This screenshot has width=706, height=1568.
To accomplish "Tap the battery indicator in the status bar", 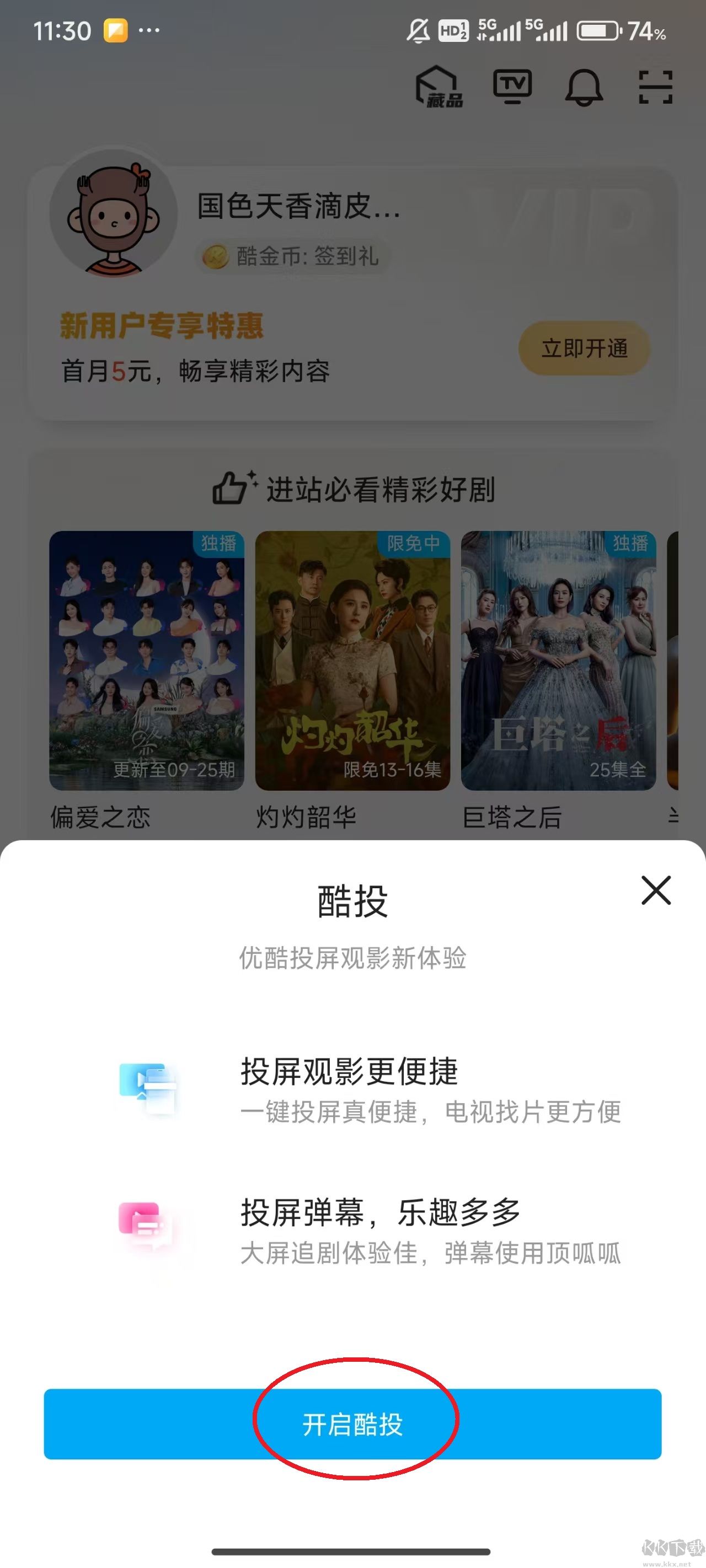I will [598, 29].
